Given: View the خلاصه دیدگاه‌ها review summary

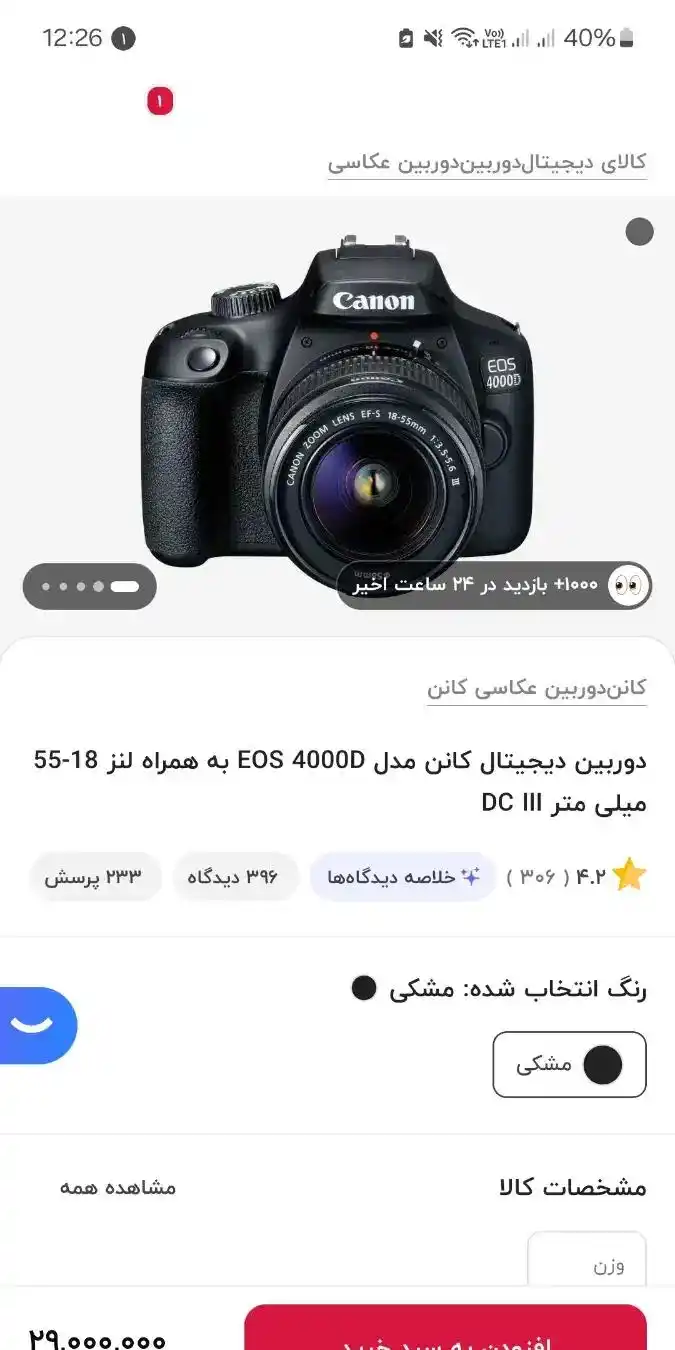Looking at the screenshot, I should click(x=403, y=877).
